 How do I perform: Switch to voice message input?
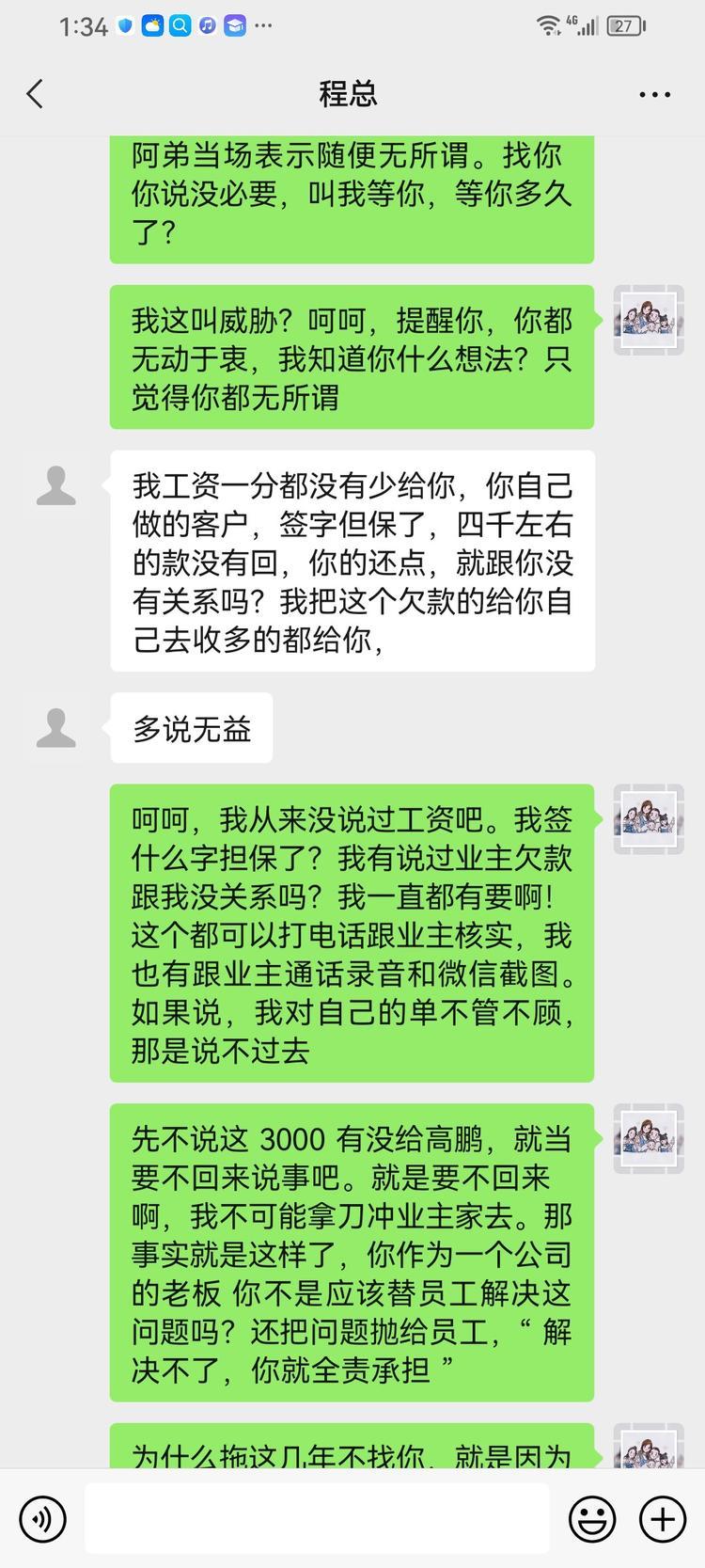pos(42,1518)
